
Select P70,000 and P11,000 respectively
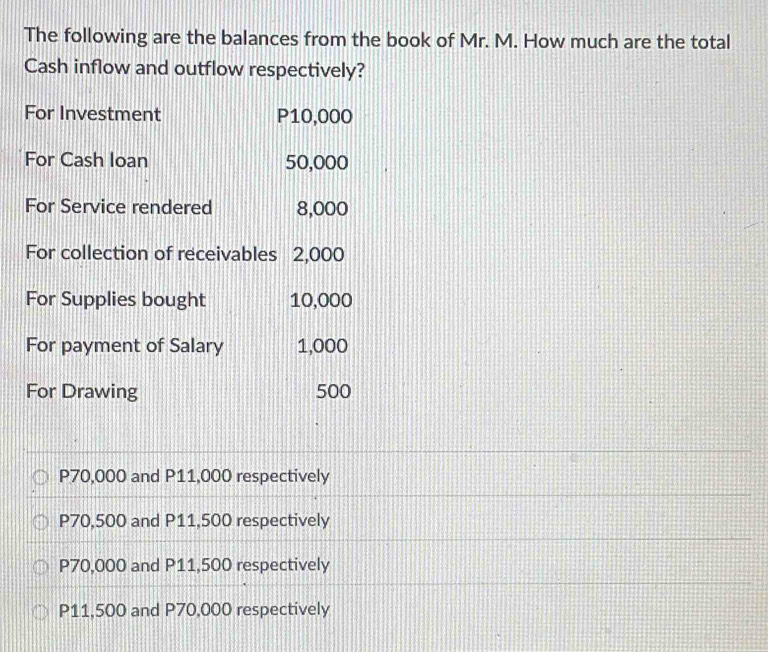[x=41, y=477]
